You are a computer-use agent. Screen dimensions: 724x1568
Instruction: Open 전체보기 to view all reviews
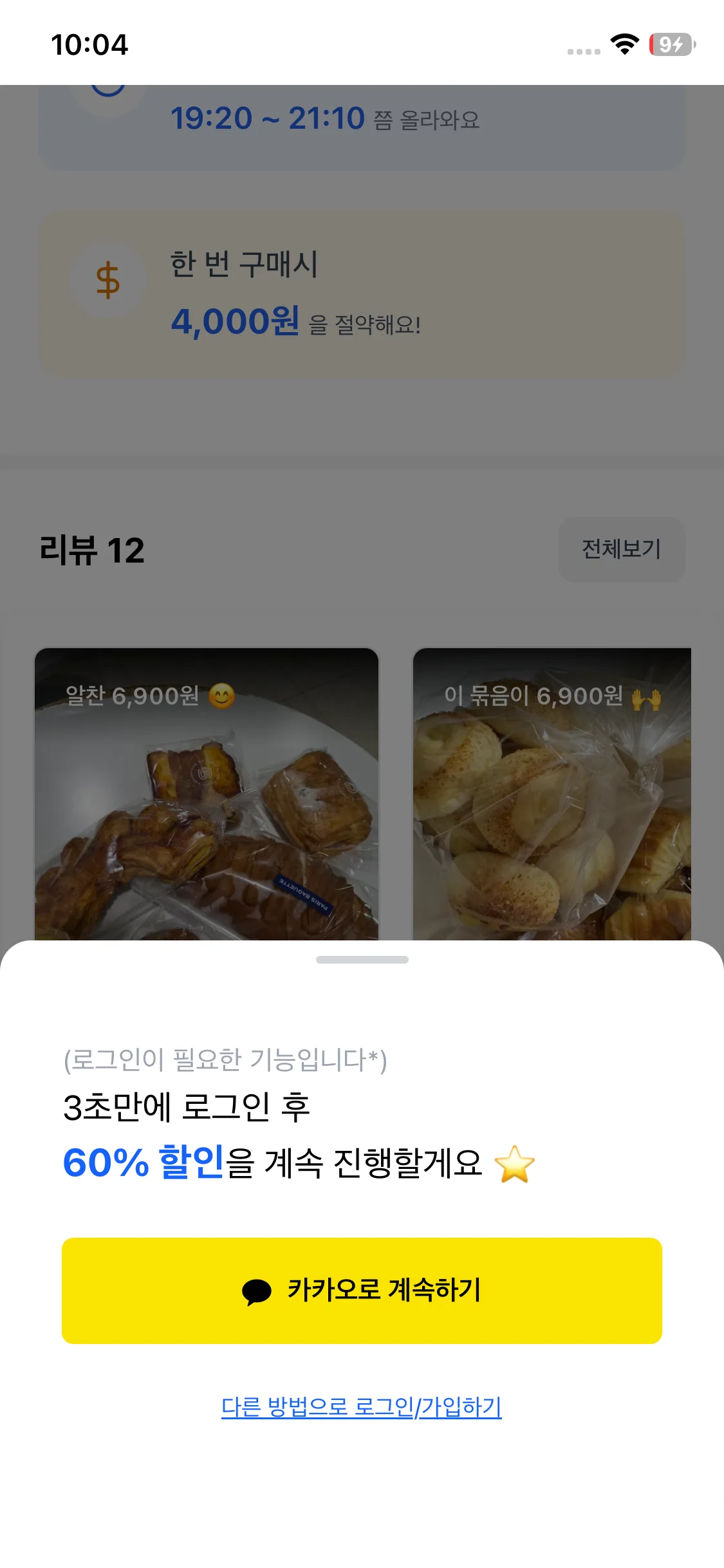pyautogui.click(x=621, y=549)
